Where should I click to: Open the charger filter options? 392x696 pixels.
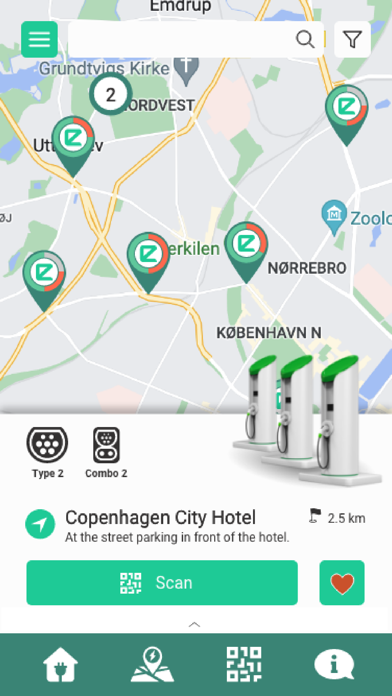352,40
